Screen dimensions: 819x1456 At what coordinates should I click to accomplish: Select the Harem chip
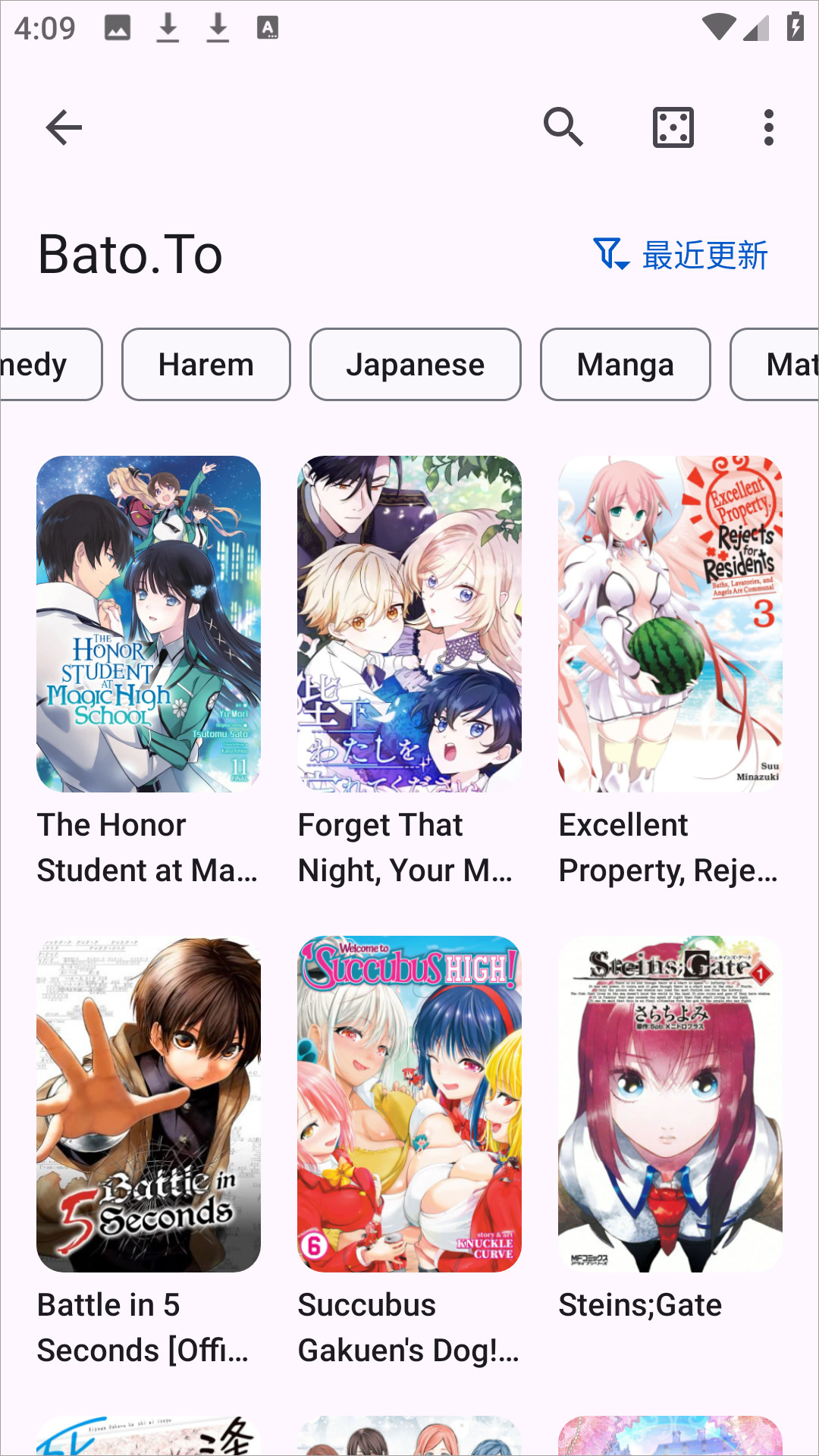(206, 365)
